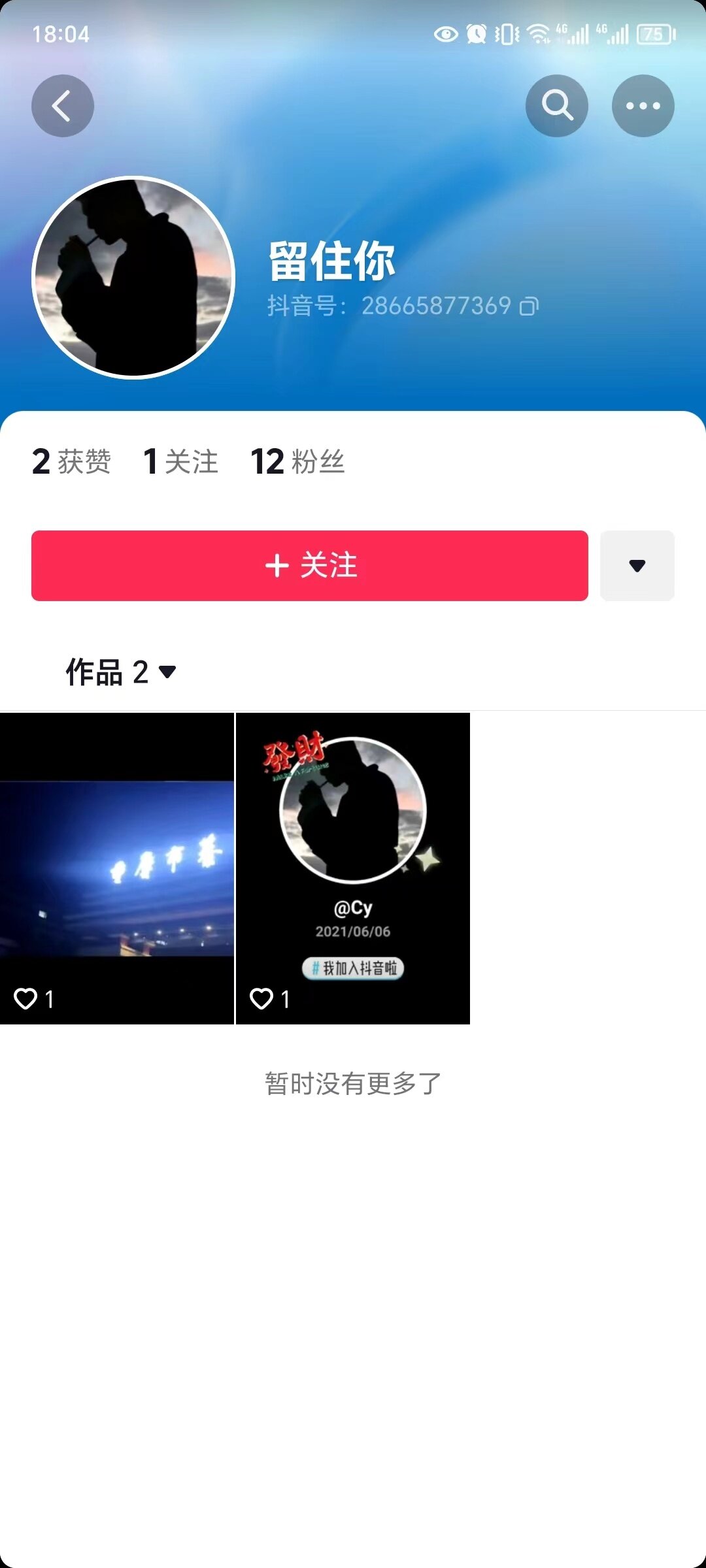Tap the 2 获赞 likes count
This screenshot has height=1568, width=706.
[71, 462]
